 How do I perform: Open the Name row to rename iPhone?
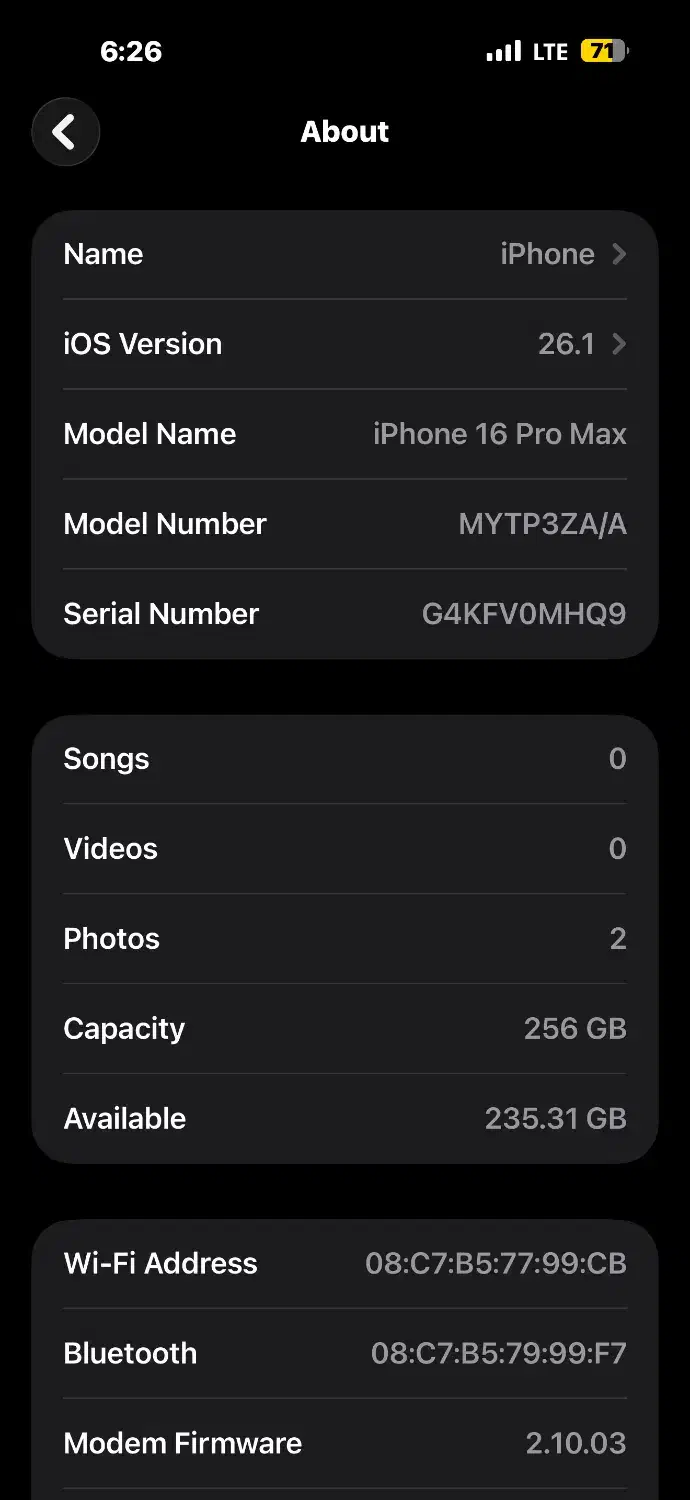click(345, 254)
